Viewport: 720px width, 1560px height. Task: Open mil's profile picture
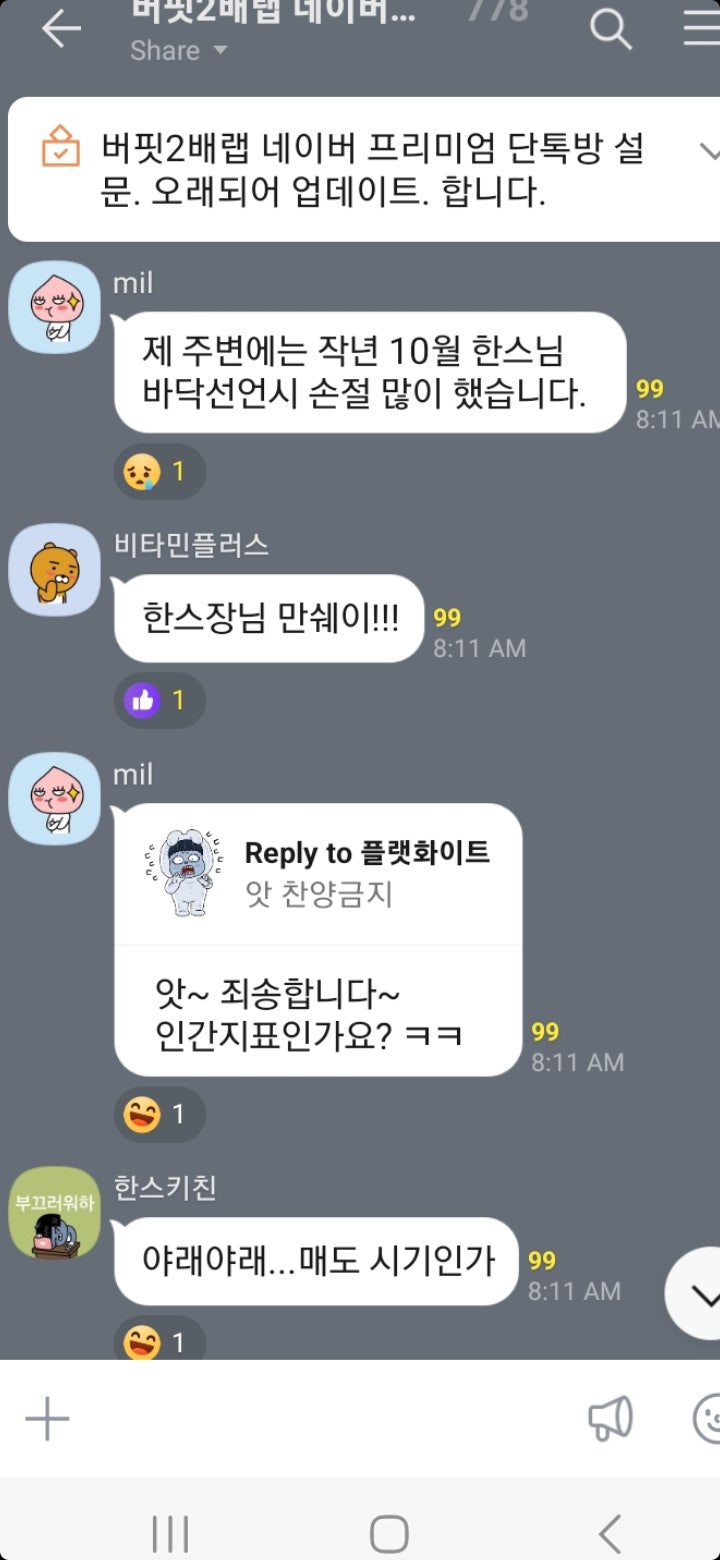(55, 307)
